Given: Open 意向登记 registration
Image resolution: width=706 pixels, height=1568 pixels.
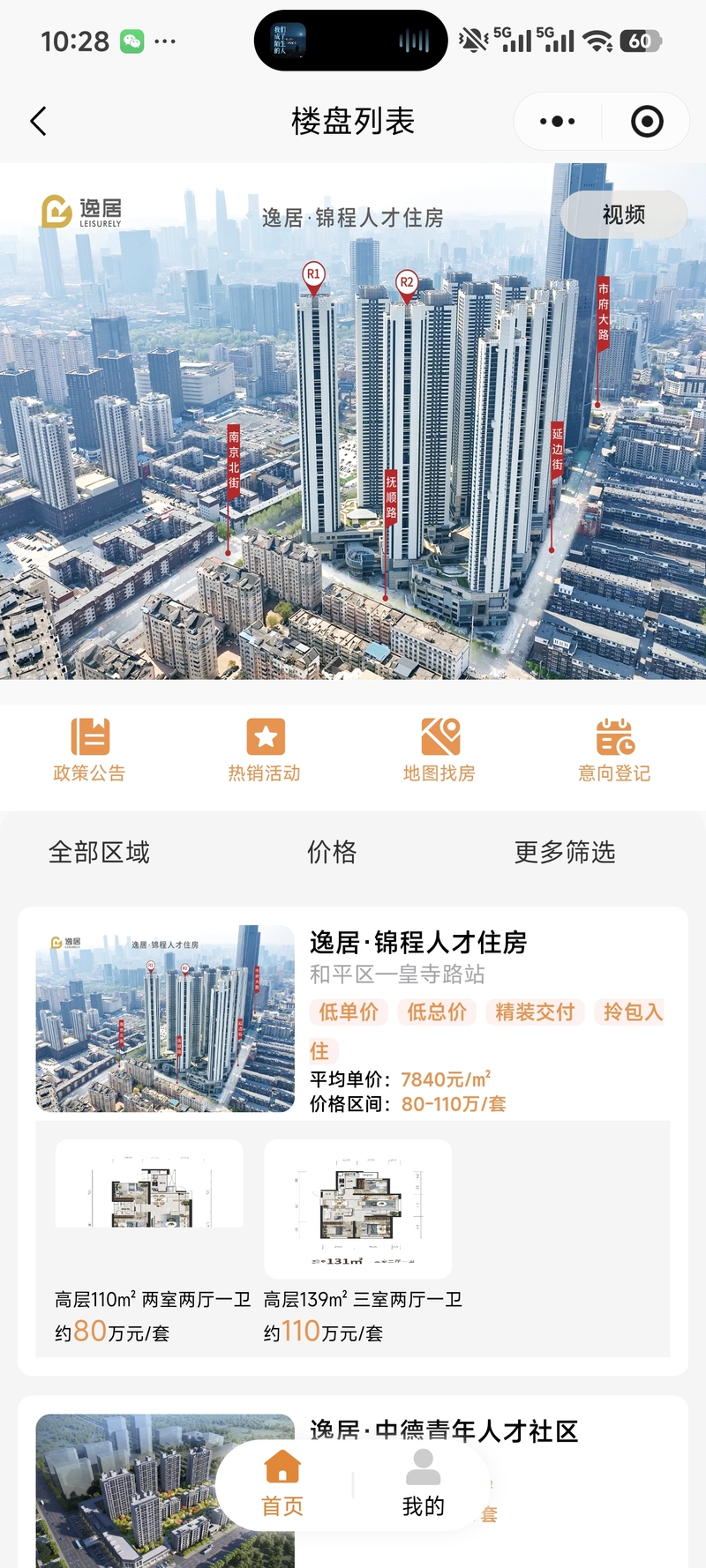Looking at the screenshot, I should pos(614,750).
